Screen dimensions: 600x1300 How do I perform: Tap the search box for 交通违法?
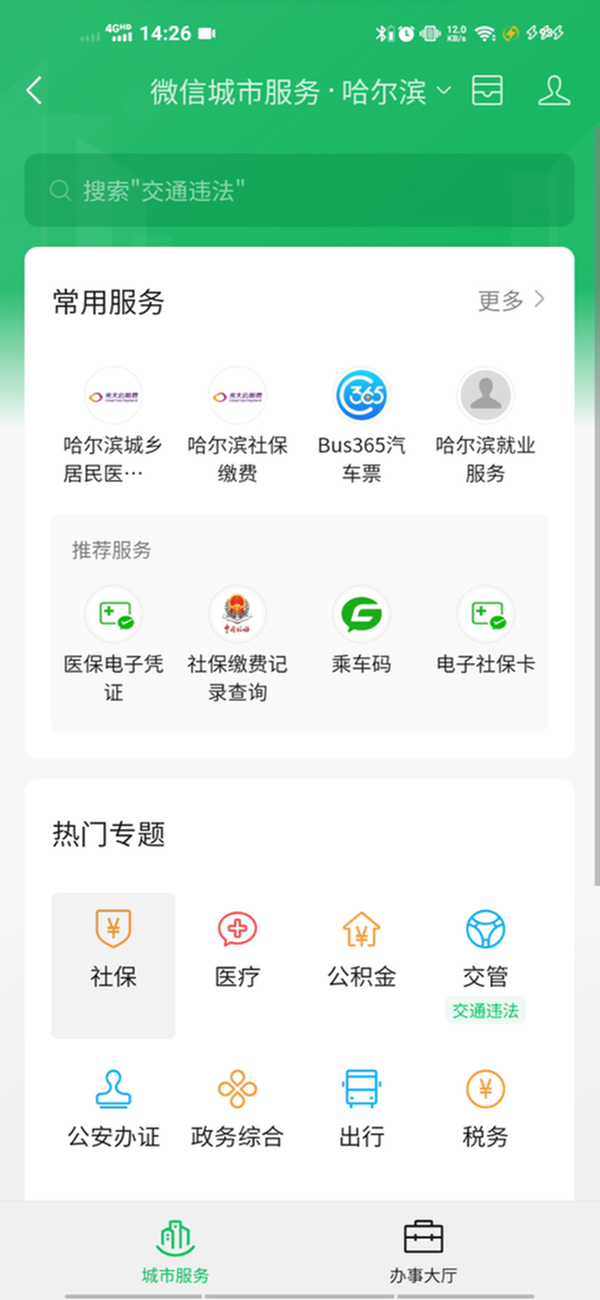[x=300, y=190]
